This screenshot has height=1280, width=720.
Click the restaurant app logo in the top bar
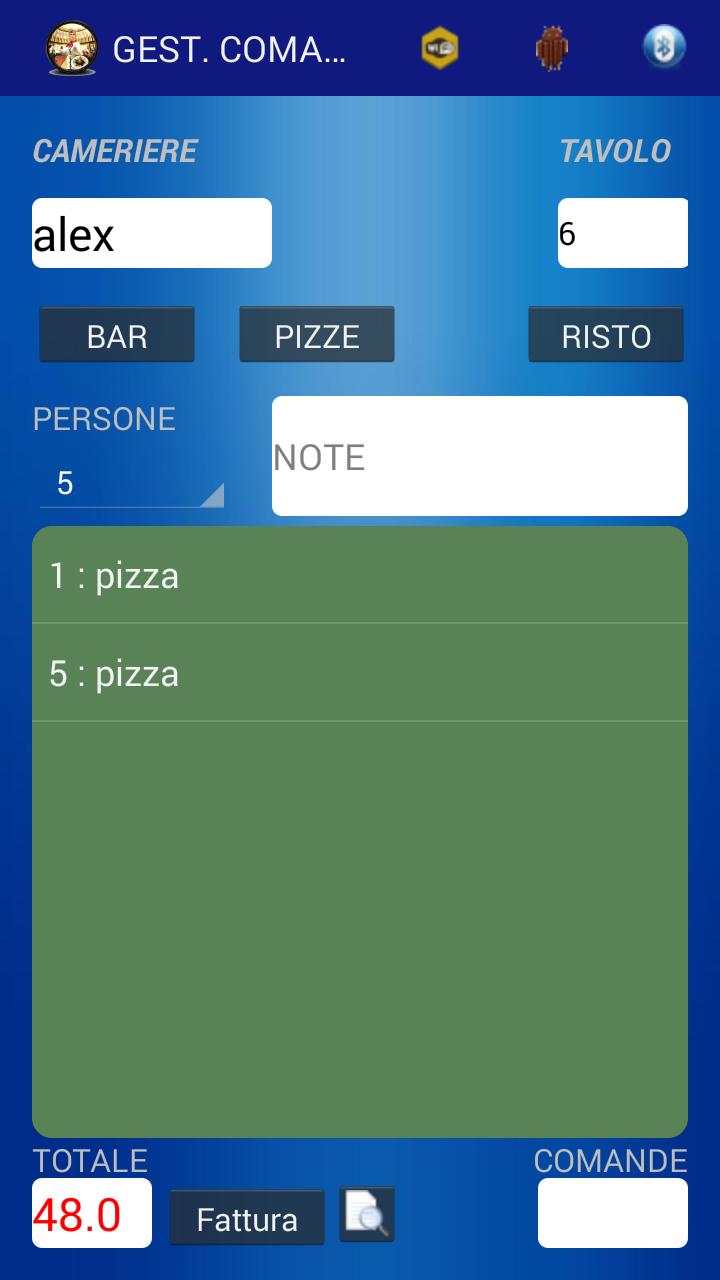68,47
